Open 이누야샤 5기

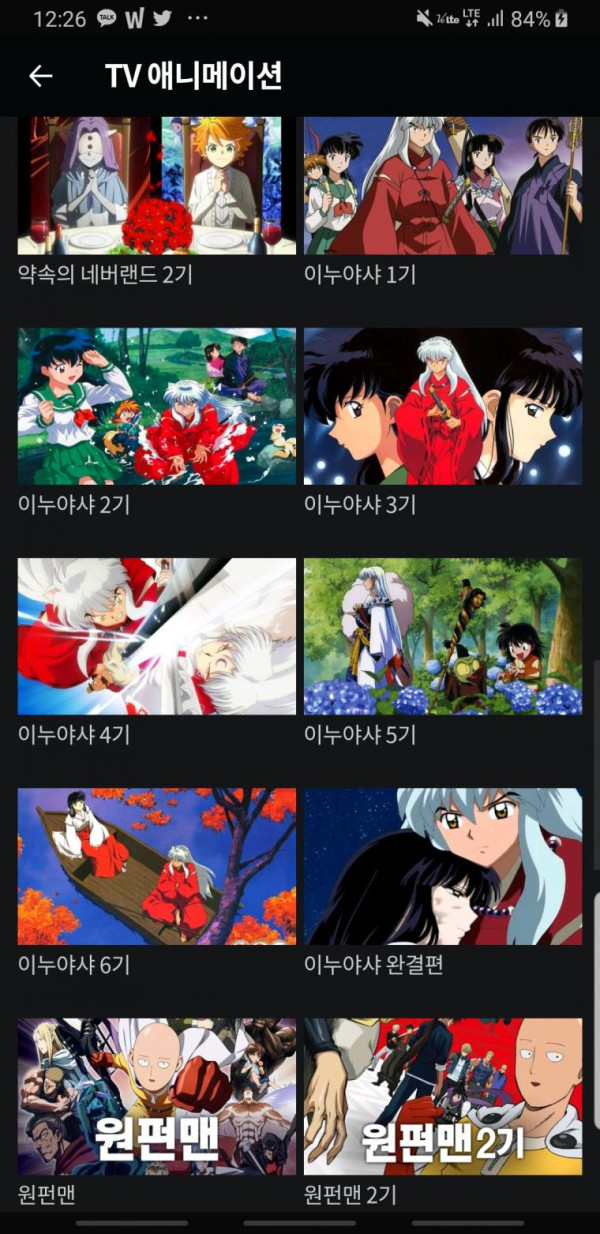click(x=443, y=653)
